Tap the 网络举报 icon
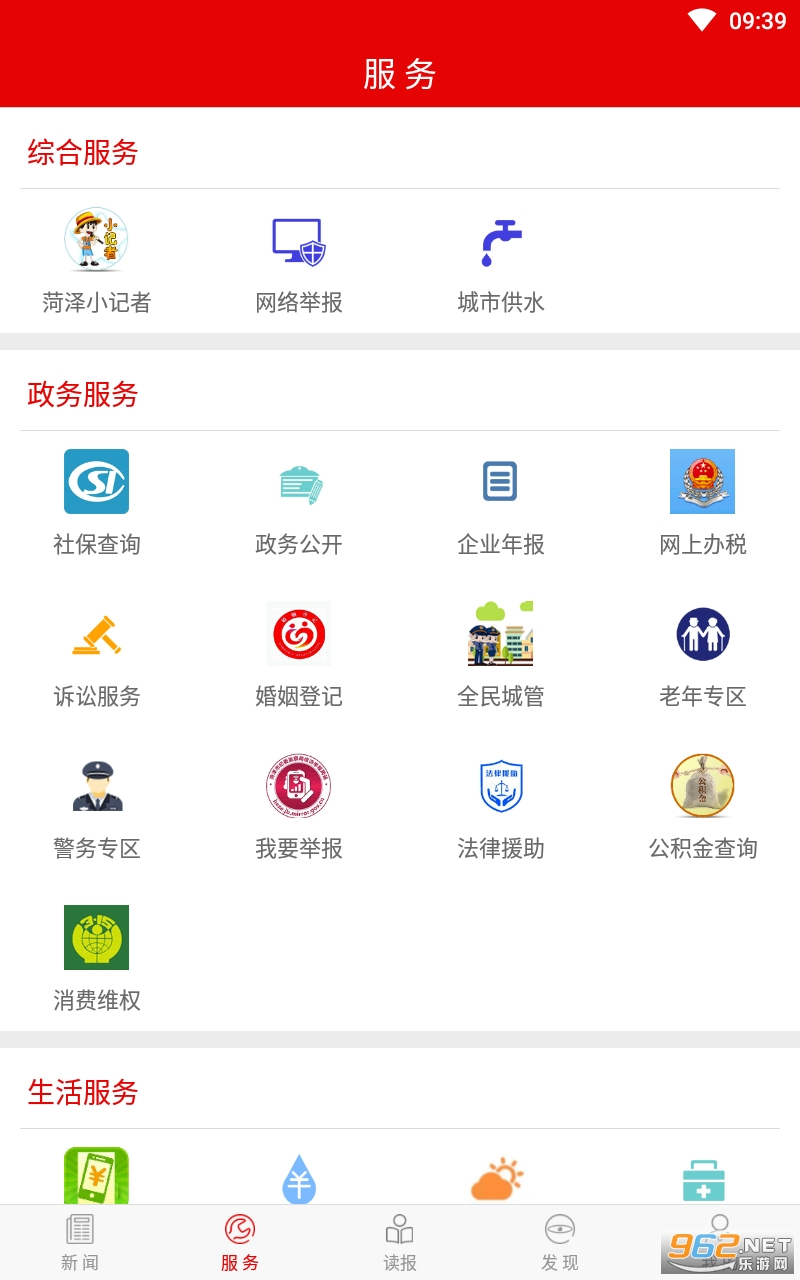 (x=298, y=241)
